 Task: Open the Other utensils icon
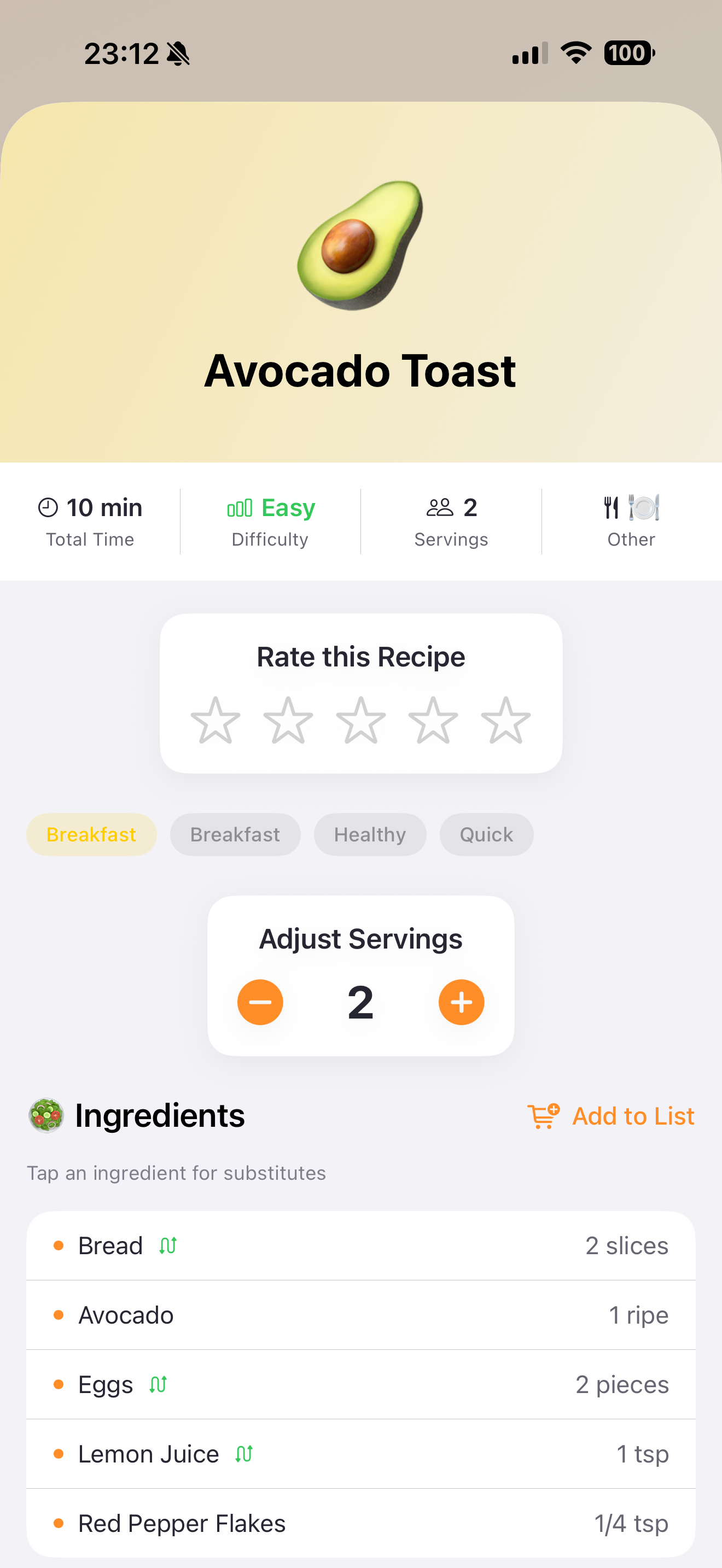coord(631,507)
